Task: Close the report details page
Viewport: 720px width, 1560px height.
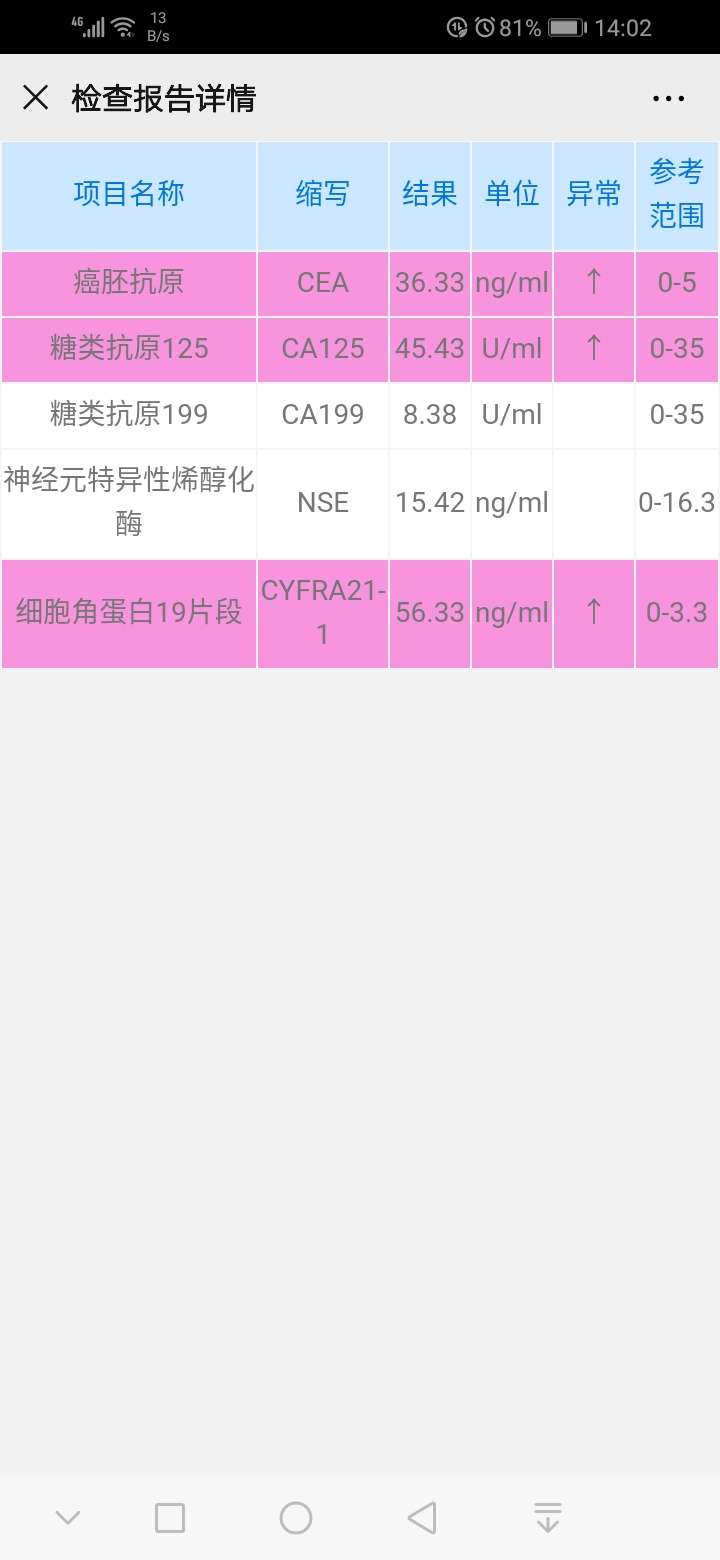Action: pyautogui.click(x=36, y=98)
